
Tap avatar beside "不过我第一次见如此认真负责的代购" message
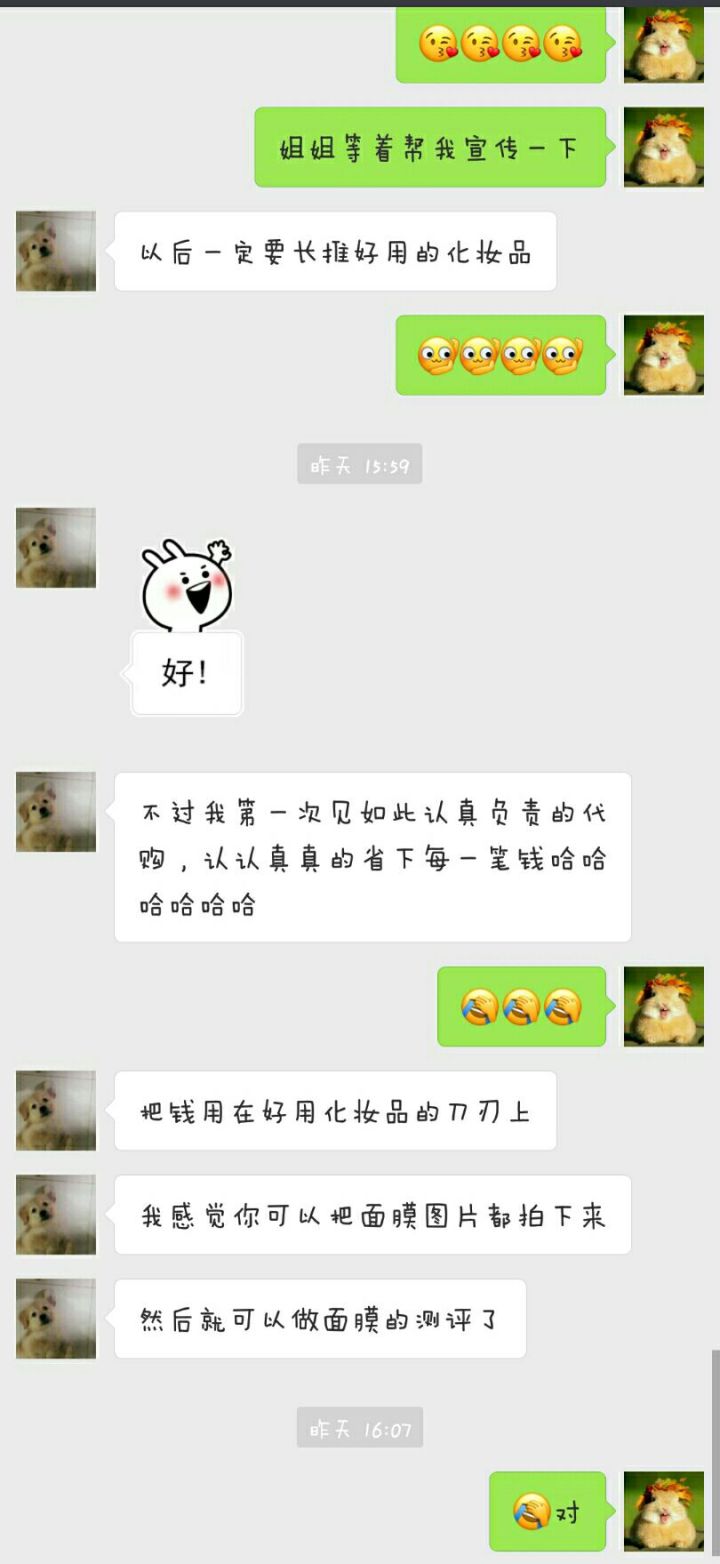[x=56, y=811]
